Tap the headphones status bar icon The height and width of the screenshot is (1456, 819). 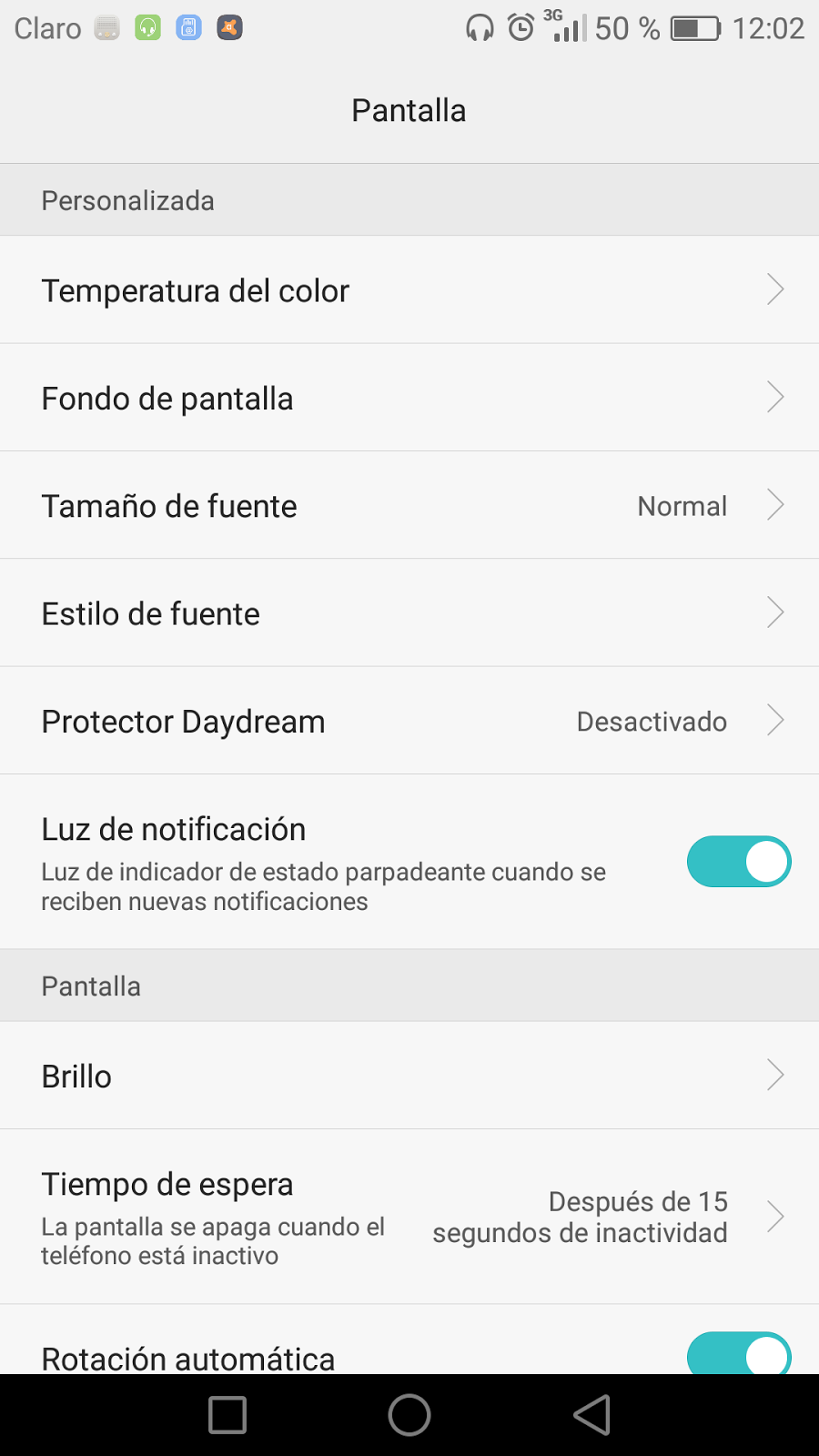tap(480, 28)
